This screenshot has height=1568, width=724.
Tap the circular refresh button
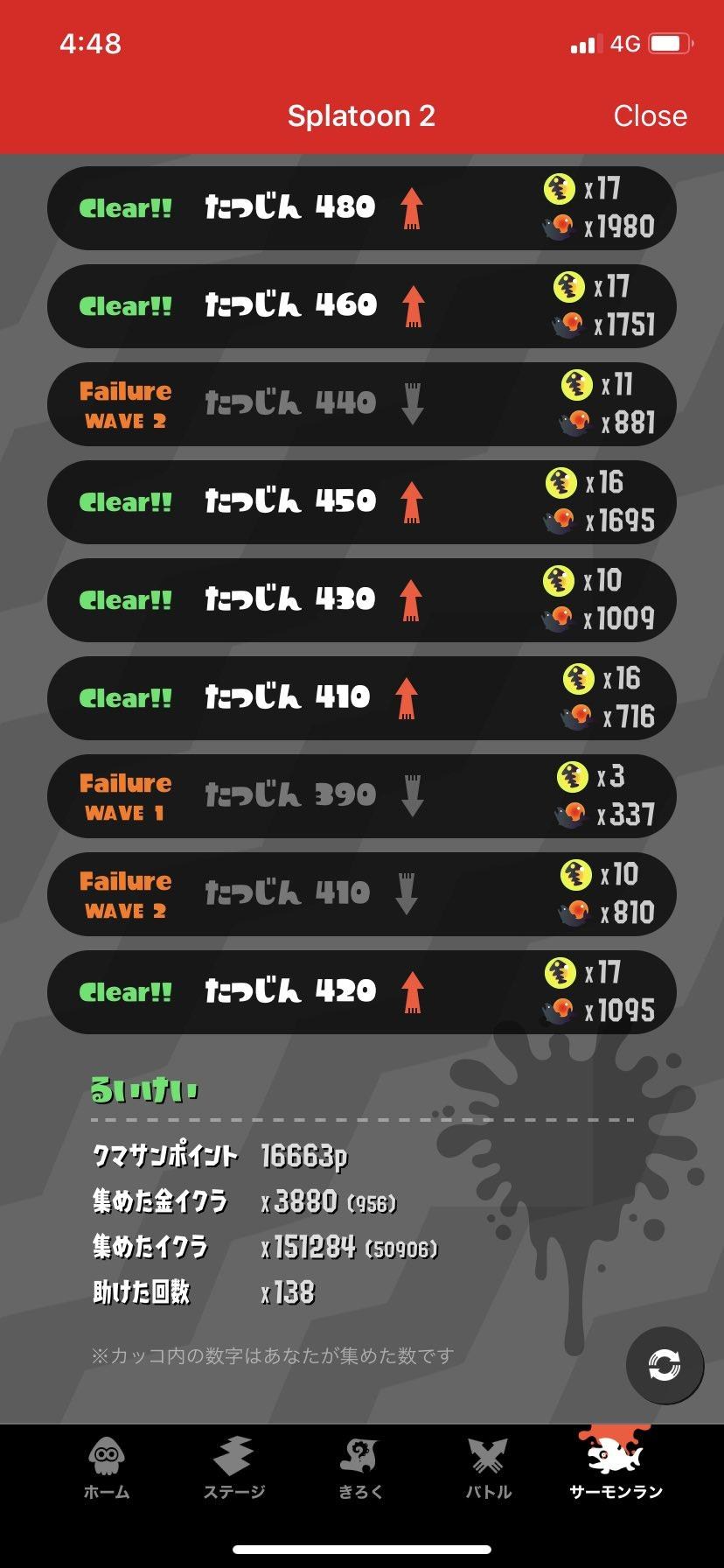pyautogui.click(x=665, y=1365)
